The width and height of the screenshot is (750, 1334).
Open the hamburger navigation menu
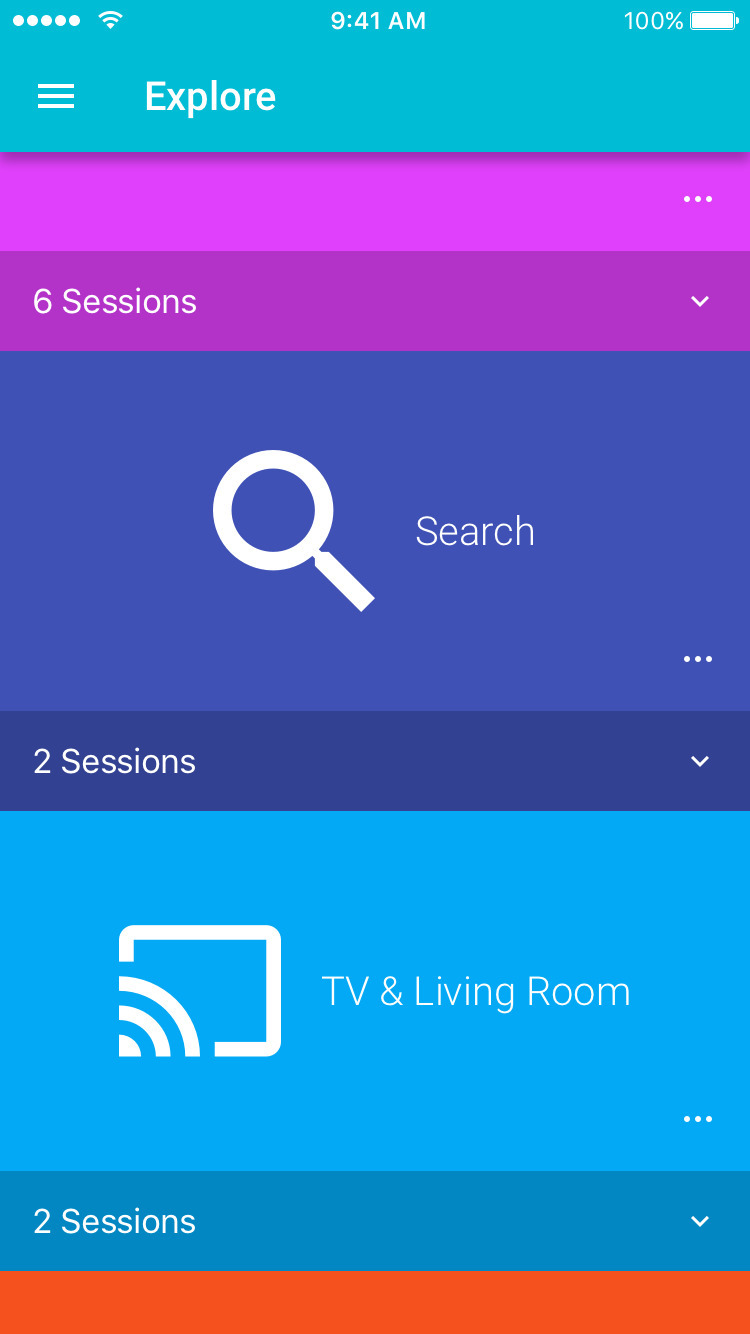point(56,96)
